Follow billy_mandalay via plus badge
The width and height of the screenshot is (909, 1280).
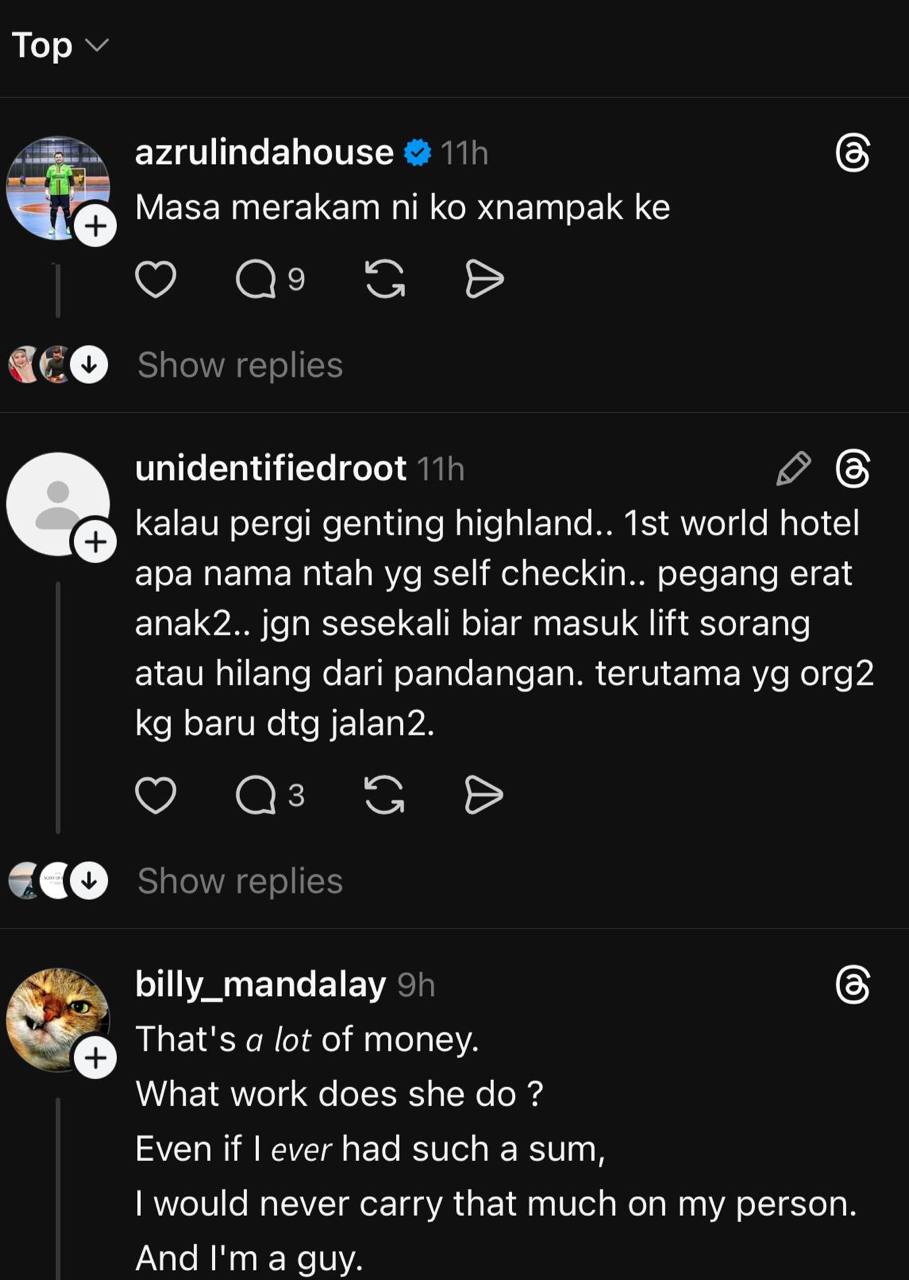point(95,1059)
